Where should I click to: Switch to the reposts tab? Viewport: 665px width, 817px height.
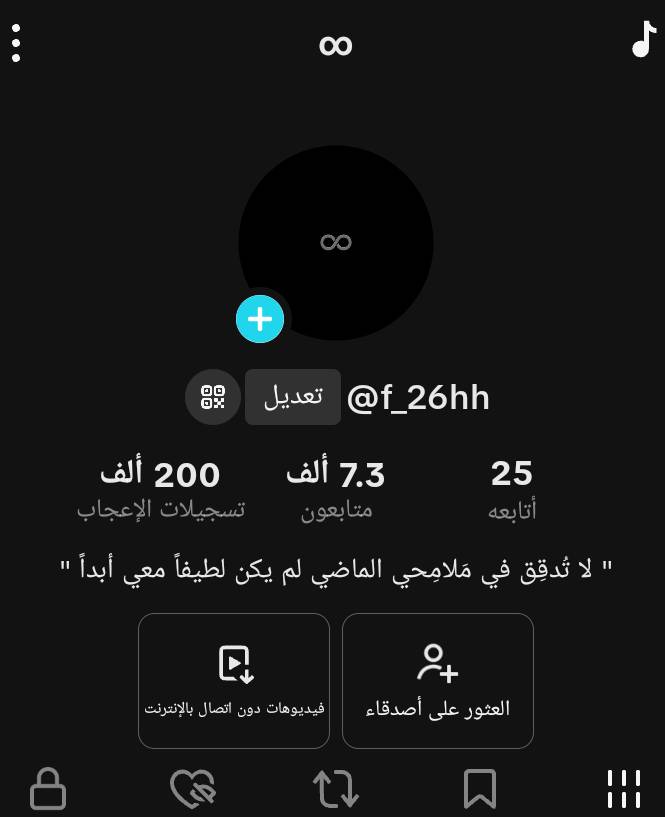(x=336, y=789)
